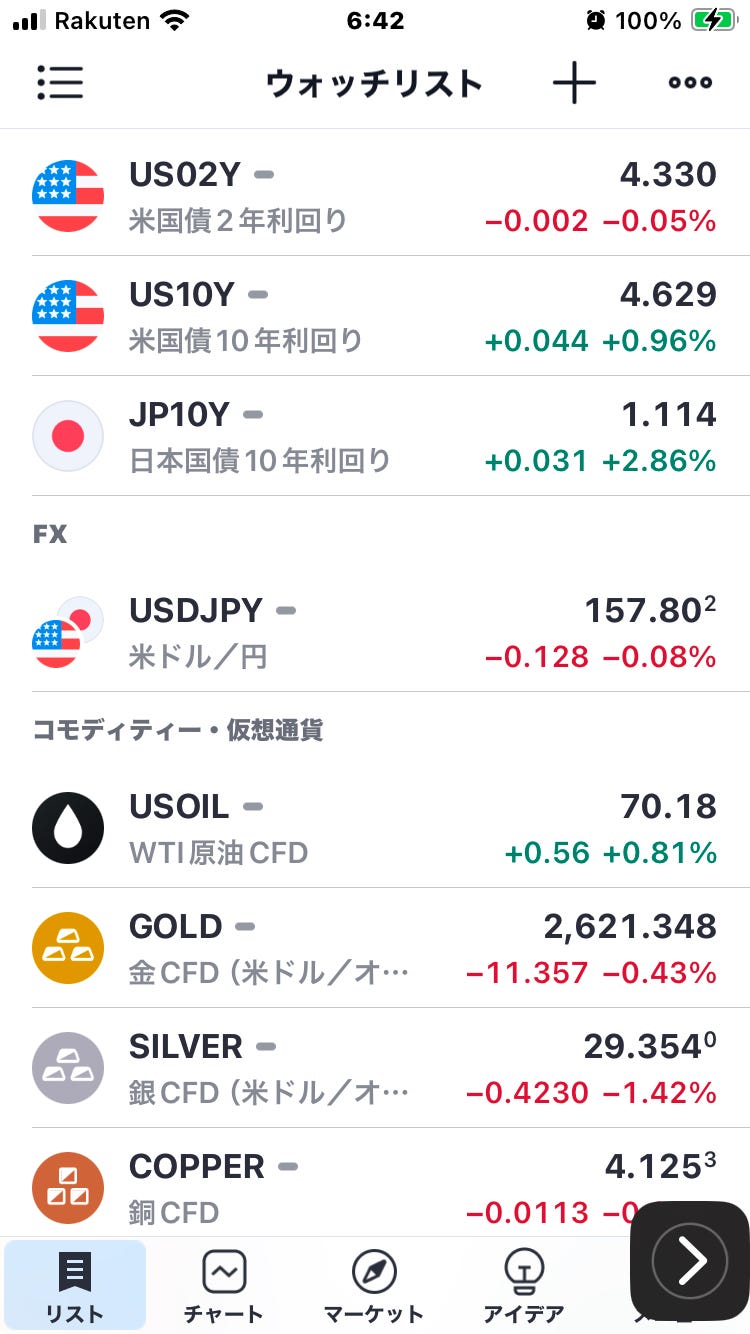Switch to the アイデア tab
This screenshot has height=1334, width=750.
pyautogui.click(x=521, y=1287)
